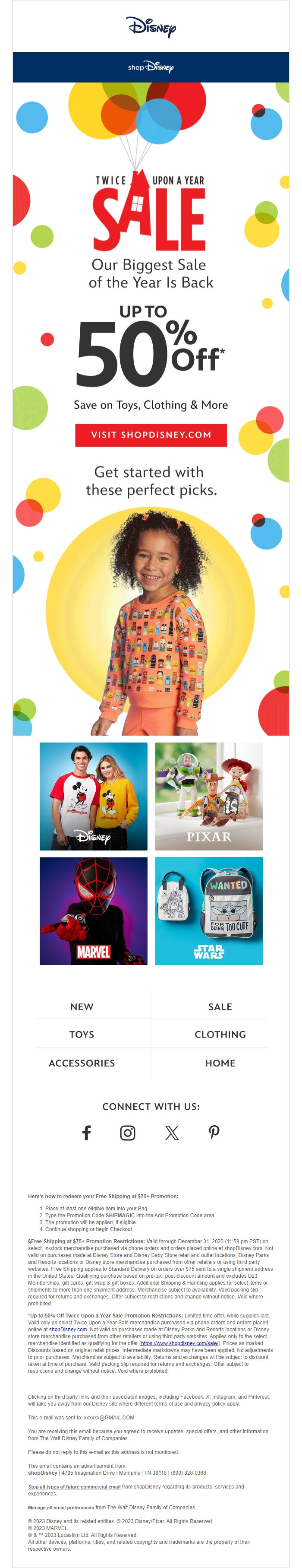Viewport: 302px width, 1568px height.
Task: Stop all types of future commercial email
Action: click(x=74, y=1486)
